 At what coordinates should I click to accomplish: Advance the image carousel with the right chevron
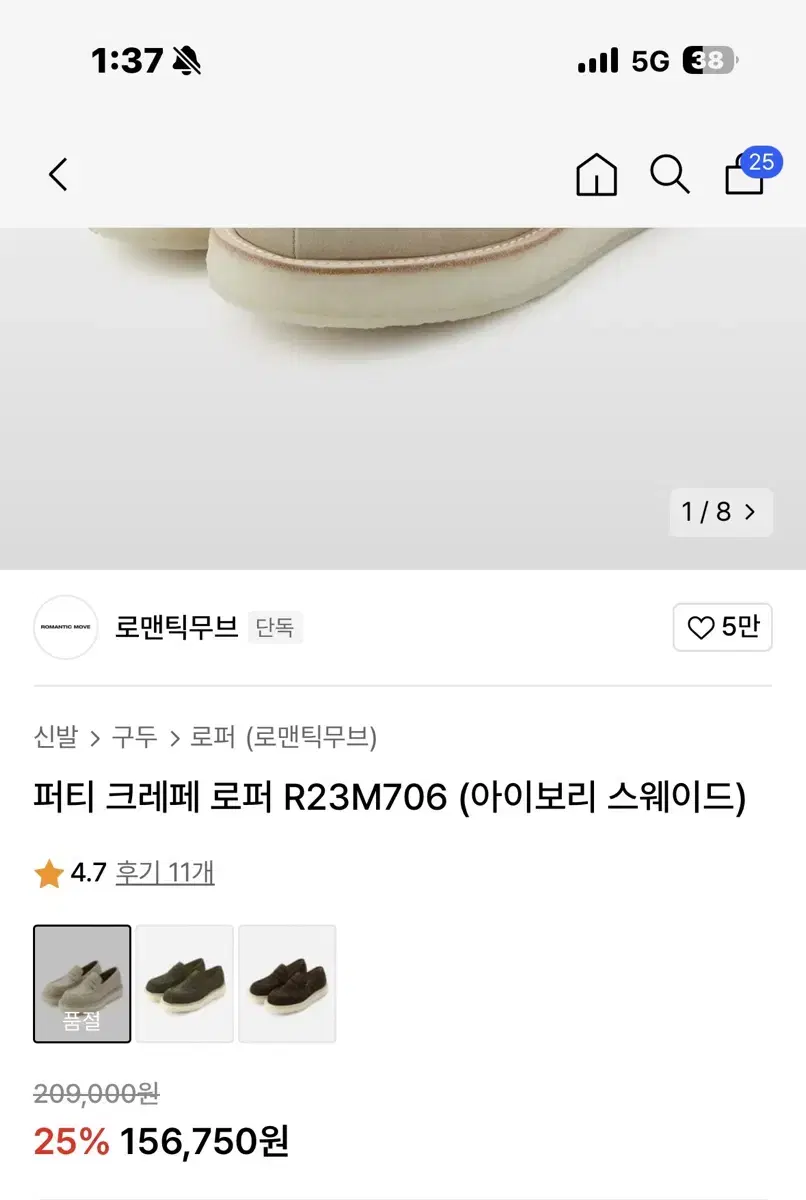750,511
